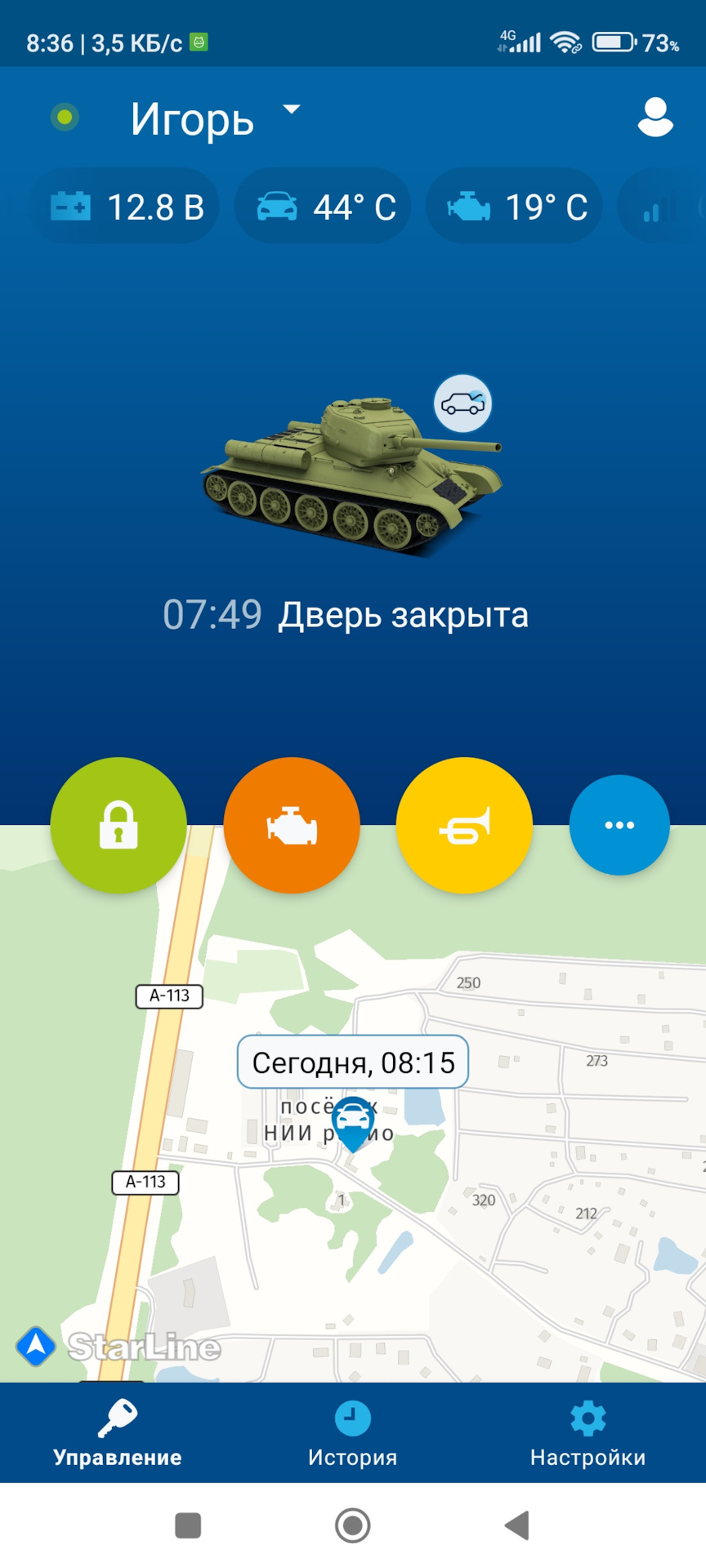Screen dimensions: 706x1568
Task: Open the user profile icon
Action: pos(655,117)
